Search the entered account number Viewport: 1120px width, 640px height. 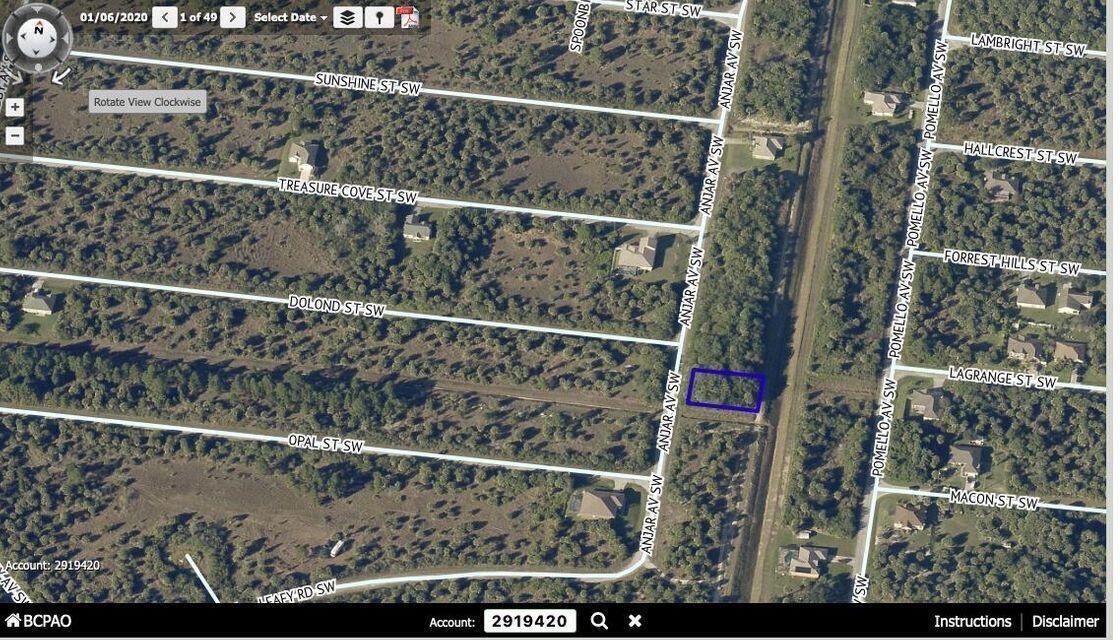(599, 621)
